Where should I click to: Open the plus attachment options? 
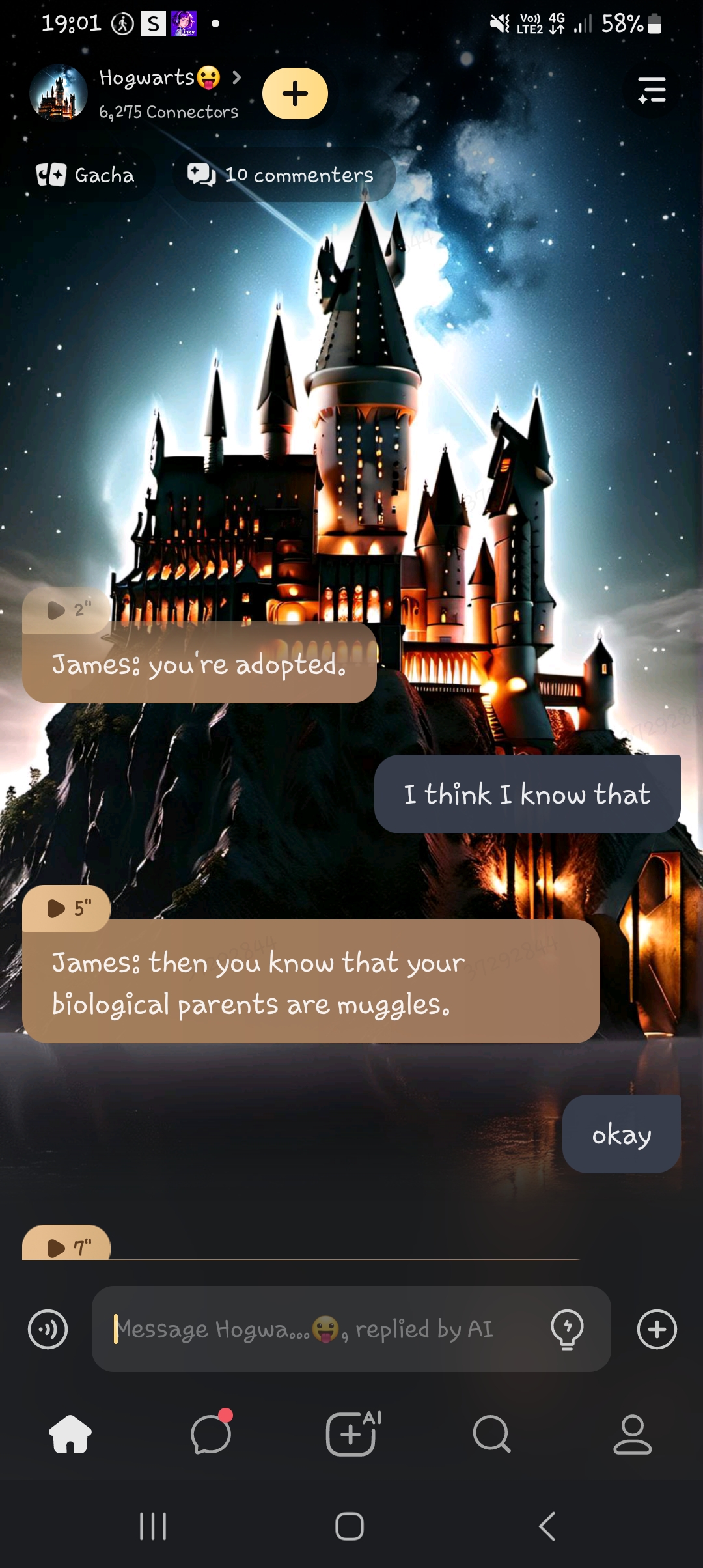point(657,1329)
